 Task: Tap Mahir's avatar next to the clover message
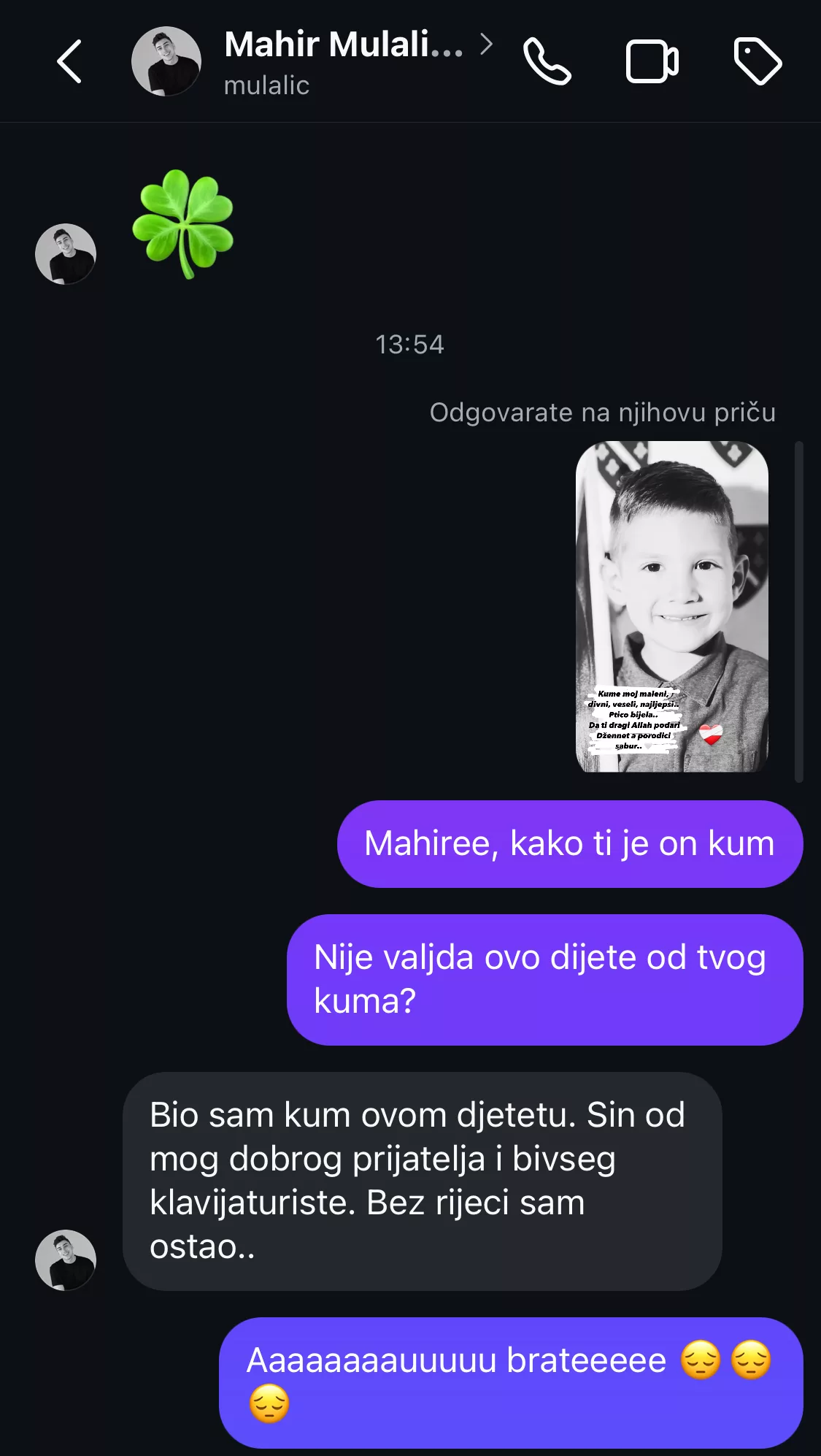pyautogui.click(x=66, y=254)
